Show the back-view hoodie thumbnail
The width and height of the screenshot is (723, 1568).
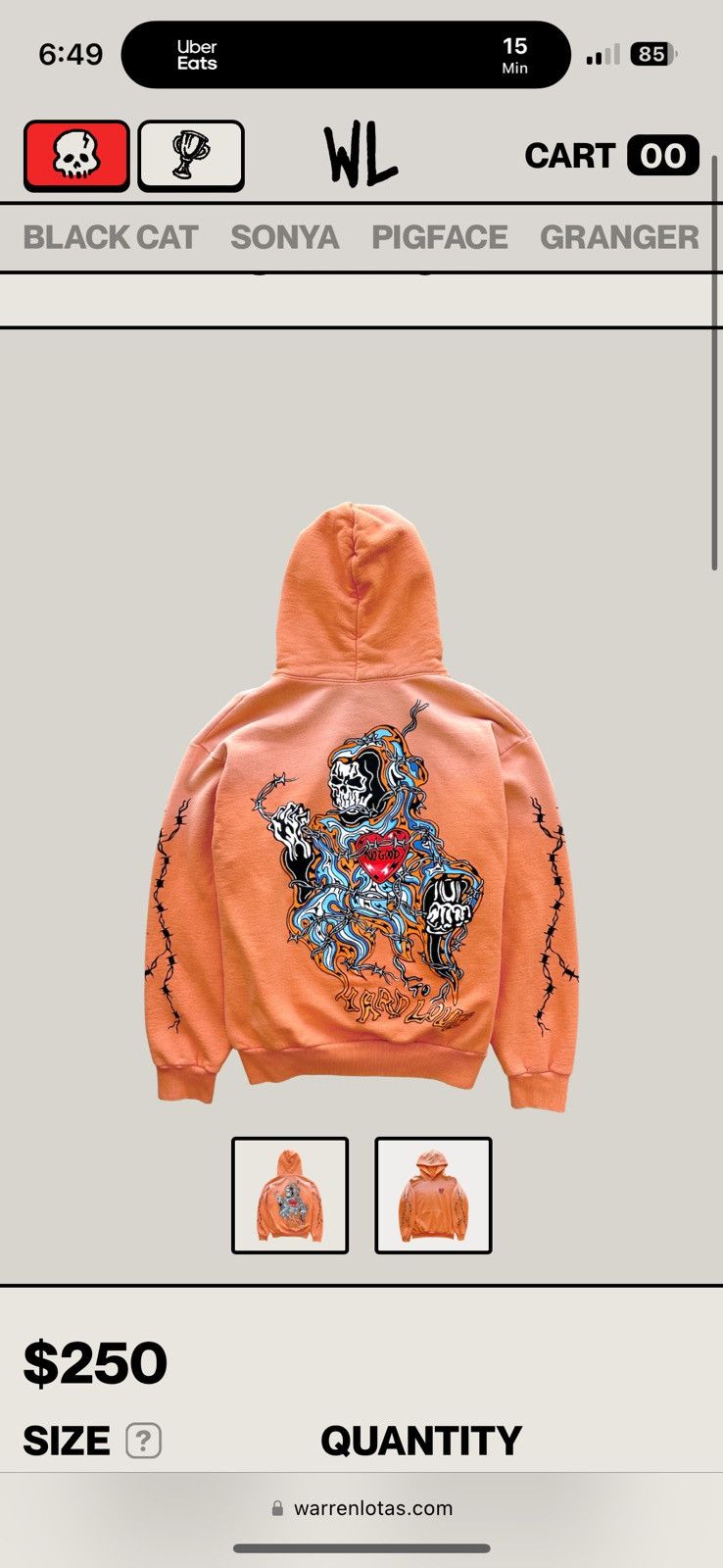[290, 1196]
